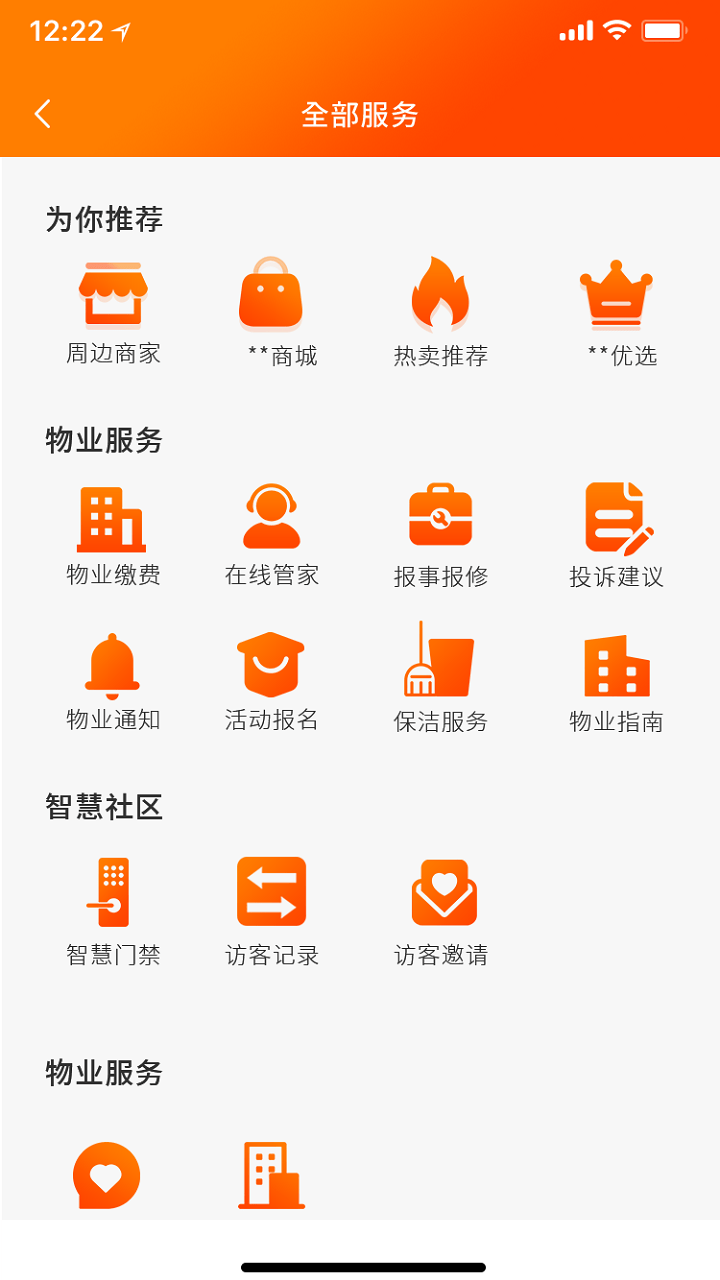Go back from 全部服务 page
Screen dimensions: 720x1280
point(42,114)
